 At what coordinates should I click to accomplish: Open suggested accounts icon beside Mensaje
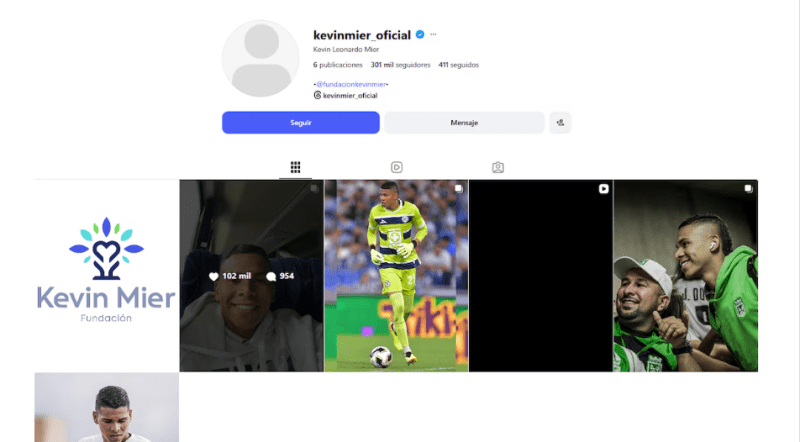click(x=560, y=123)
